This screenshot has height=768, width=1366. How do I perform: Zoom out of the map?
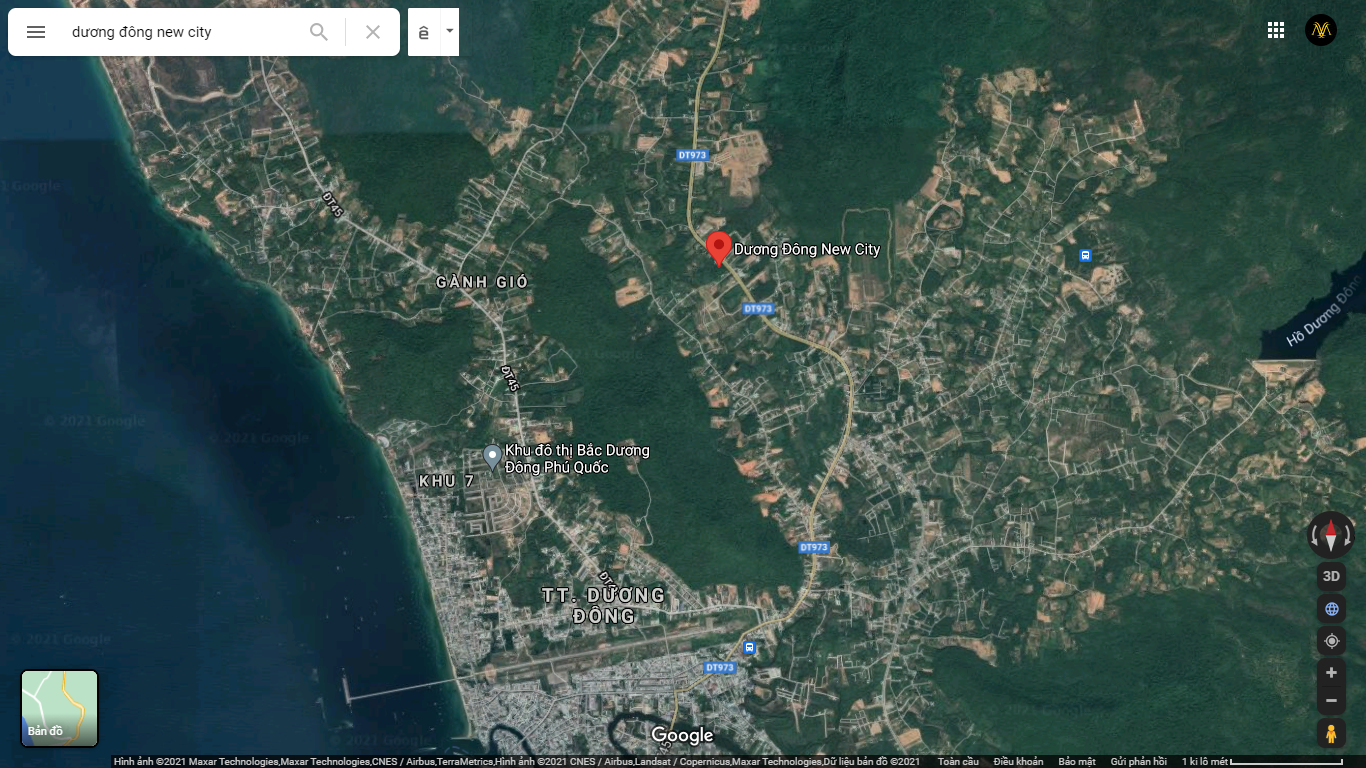1331,701
